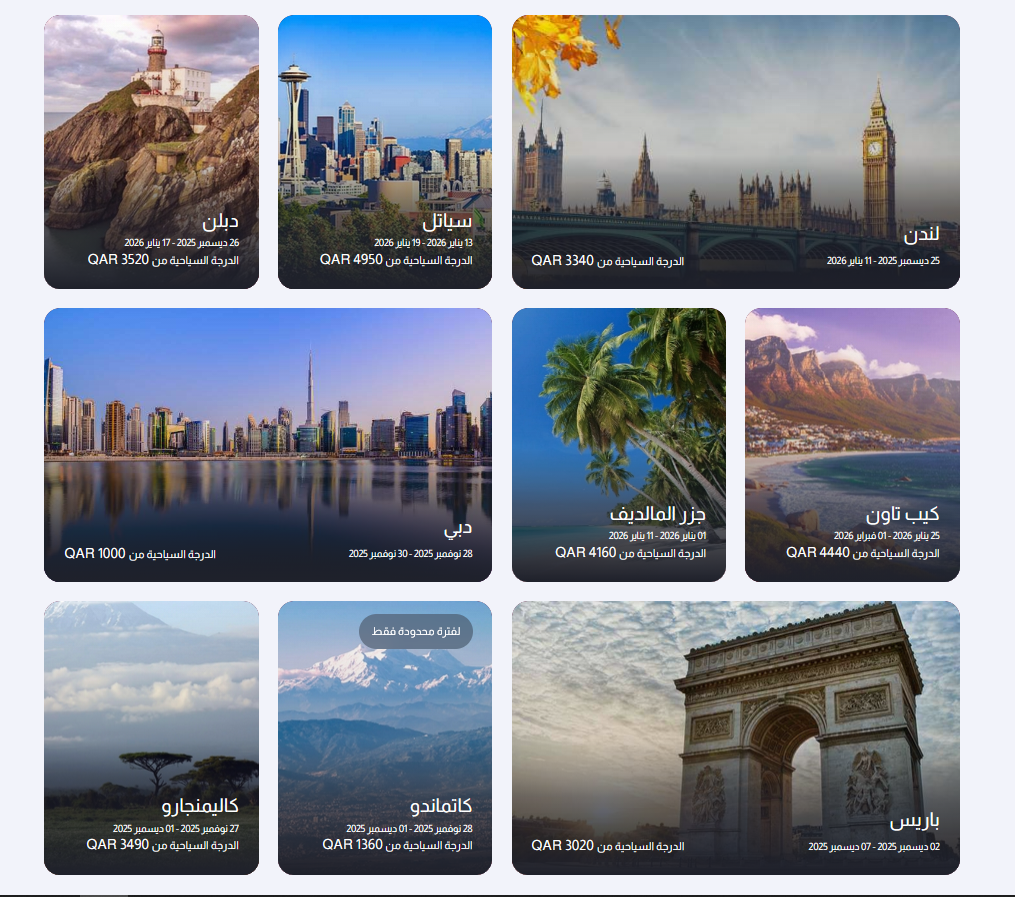Viewport: 1015px width, 897px height.
Task: Open the دبي (Dubai) offer from QAR 1000
Action: [267, 444]
